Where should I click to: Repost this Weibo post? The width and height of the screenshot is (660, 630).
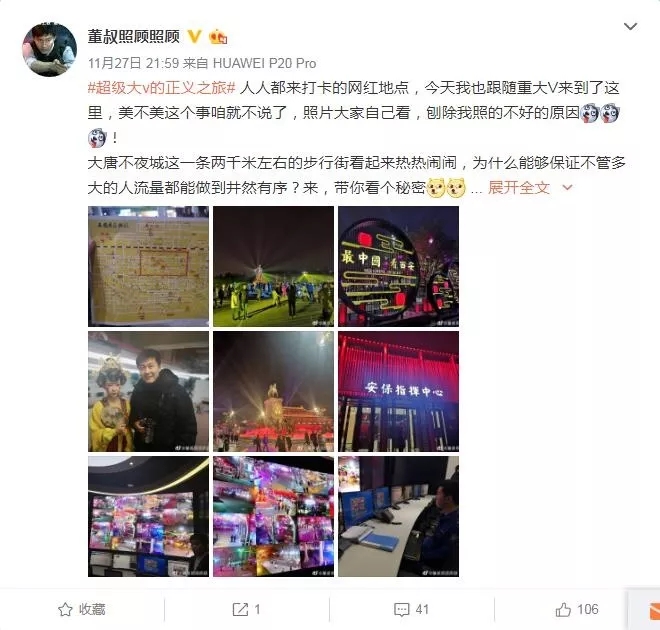coord(246,609)
